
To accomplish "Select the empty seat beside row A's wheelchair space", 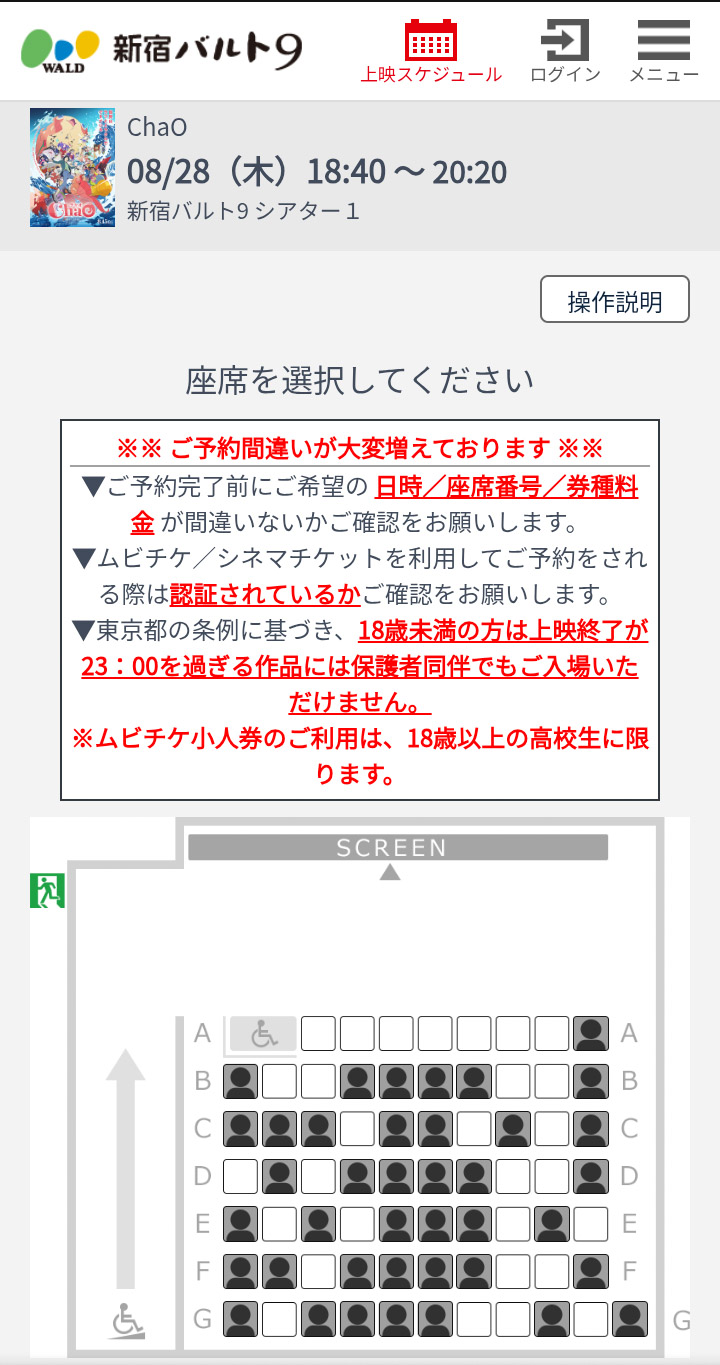I will pos(318,1033).
